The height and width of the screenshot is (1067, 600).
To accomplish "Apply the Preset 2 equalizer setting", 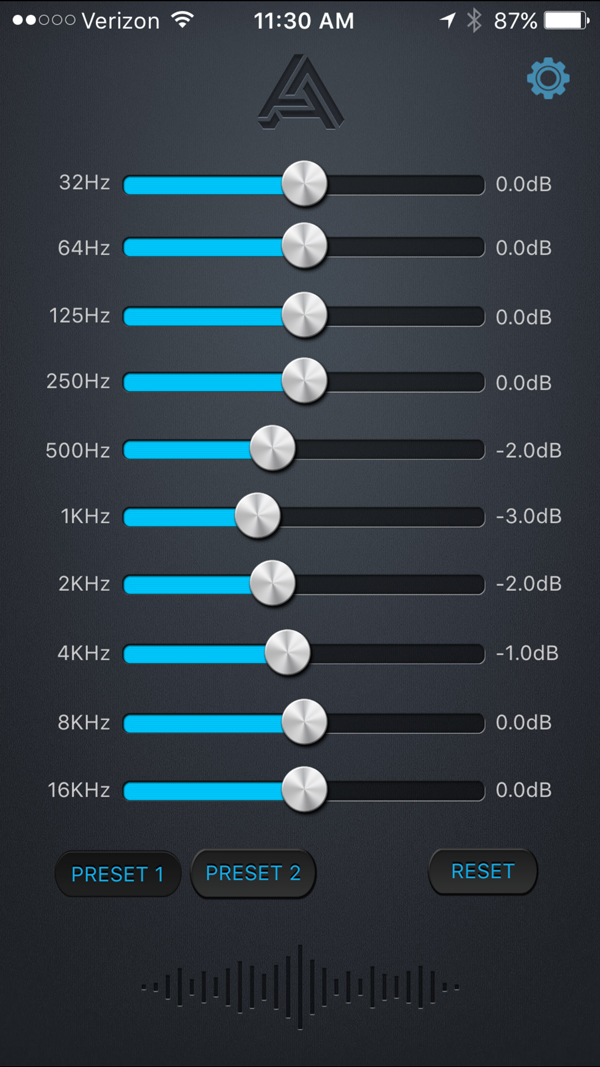I will pyautogui.click(x=253, y=873).
